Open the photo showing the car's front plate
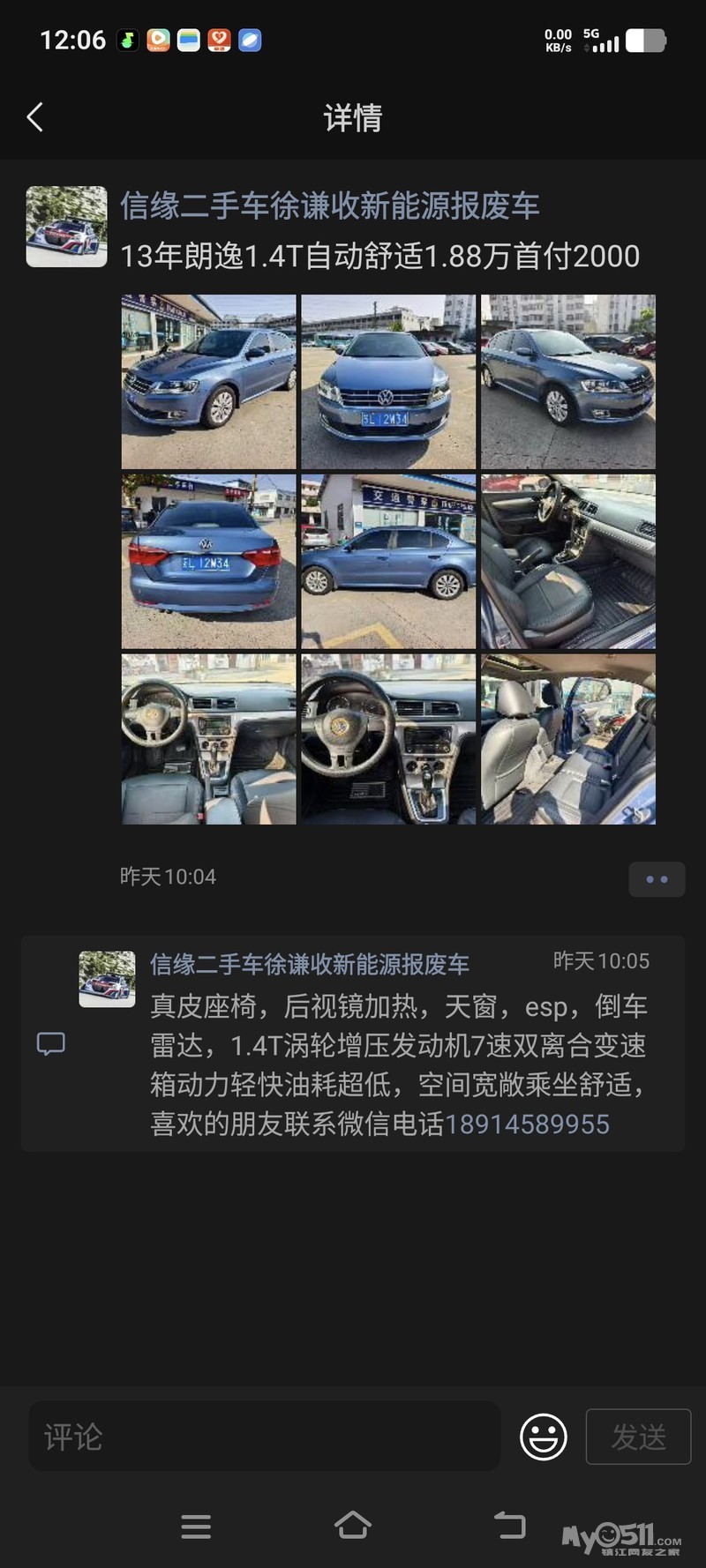706x1568 pixels. point(388,381)
